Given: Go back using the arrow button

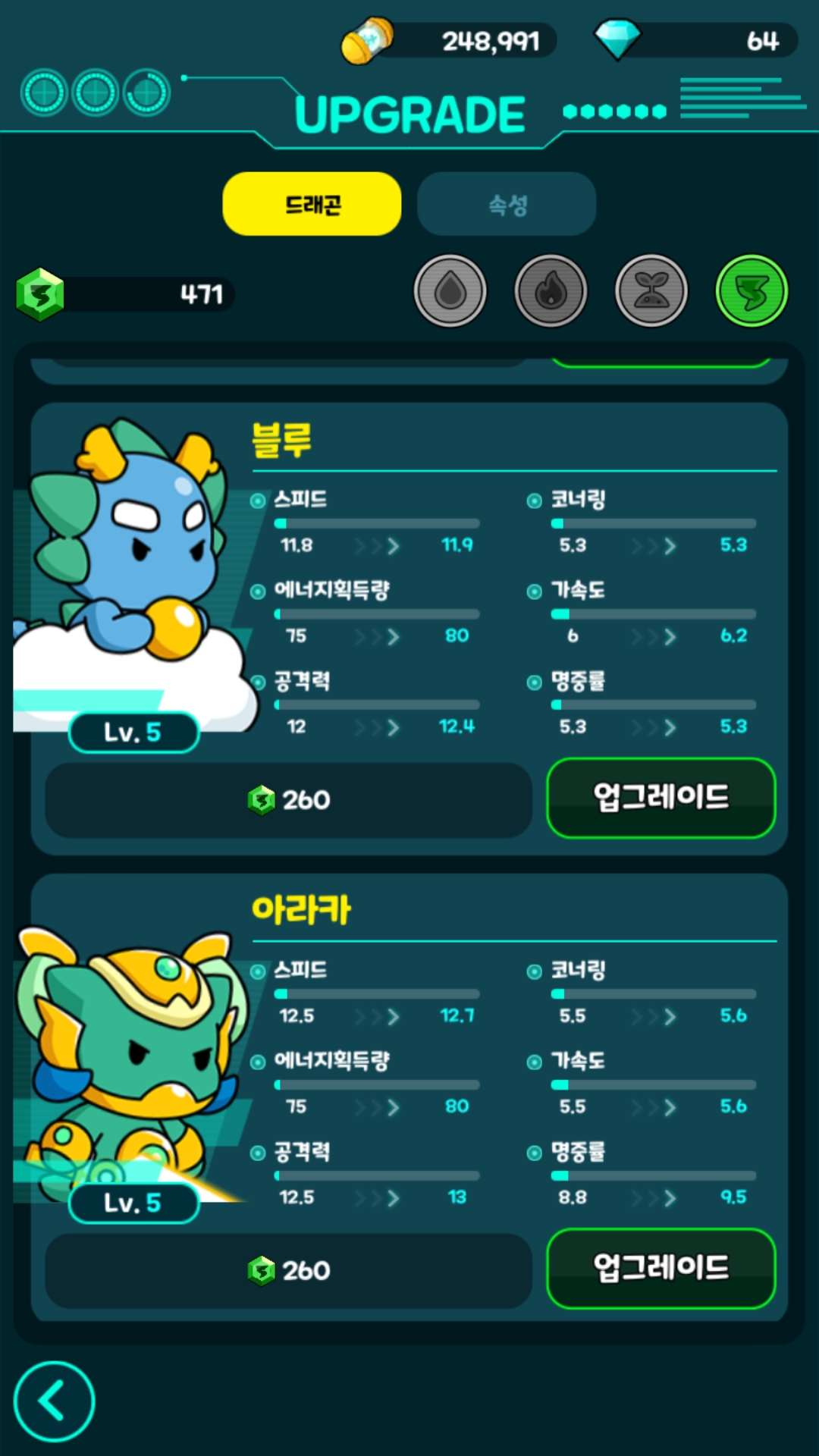Looking at the screenshot, I should pyautogui.click(x=54, y=1401).
